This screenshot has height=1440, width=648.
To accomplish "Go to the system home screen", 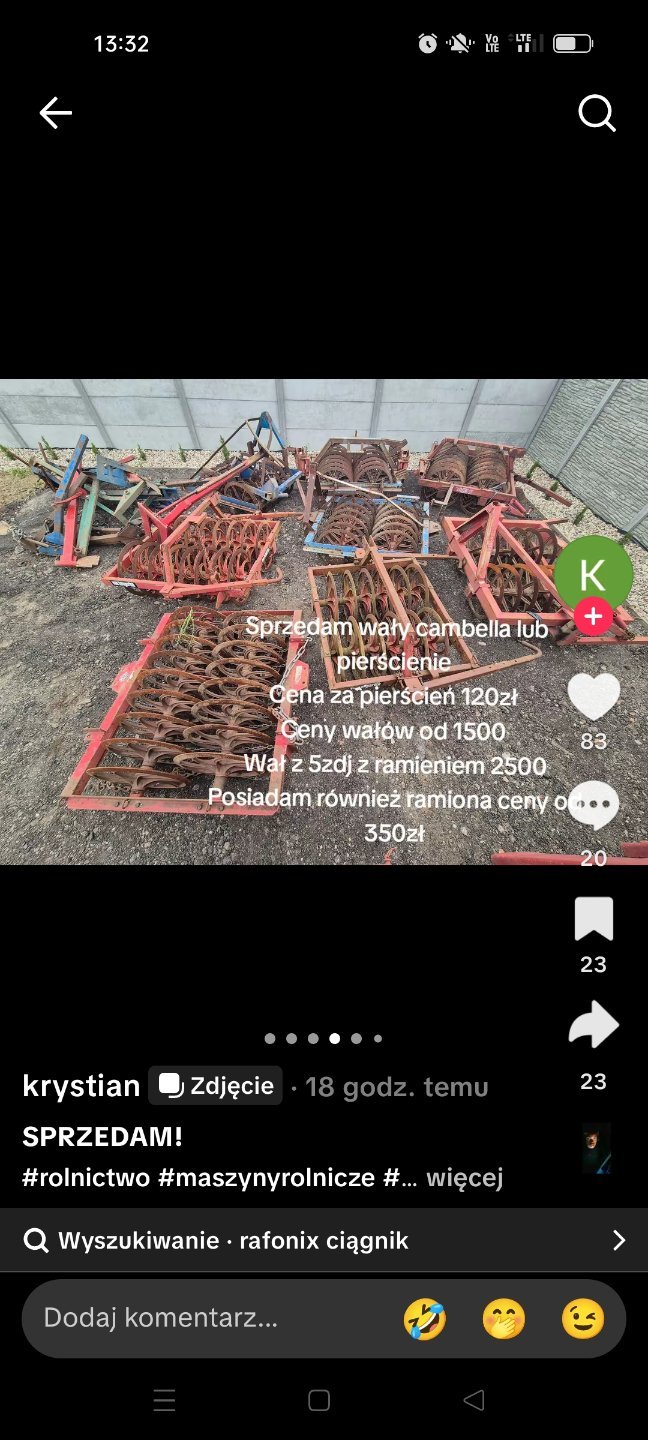I will point(319,1400).
